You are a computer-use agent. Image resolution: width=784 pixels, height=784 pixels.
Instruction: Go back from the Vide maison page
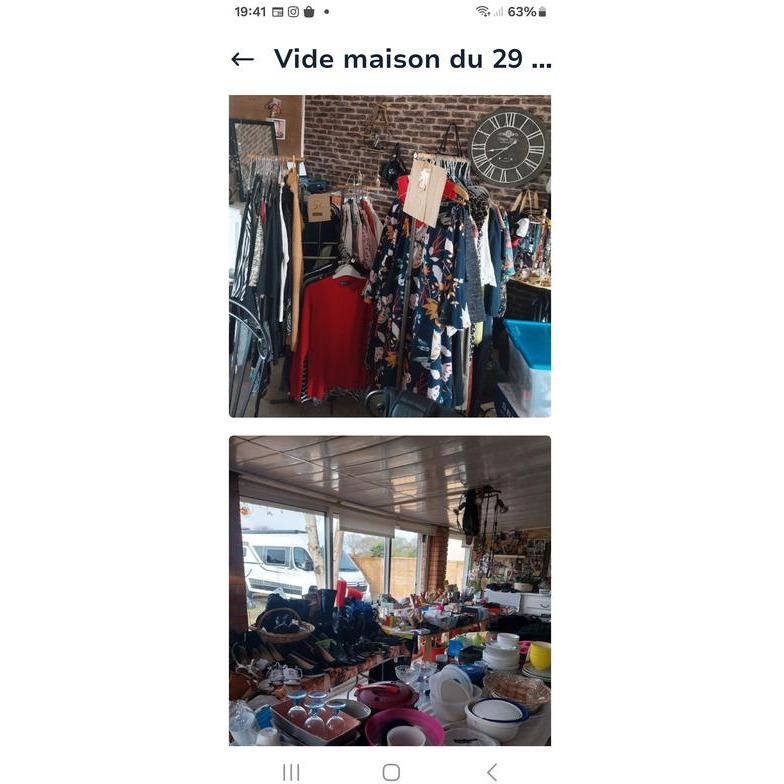click(242, 59)
